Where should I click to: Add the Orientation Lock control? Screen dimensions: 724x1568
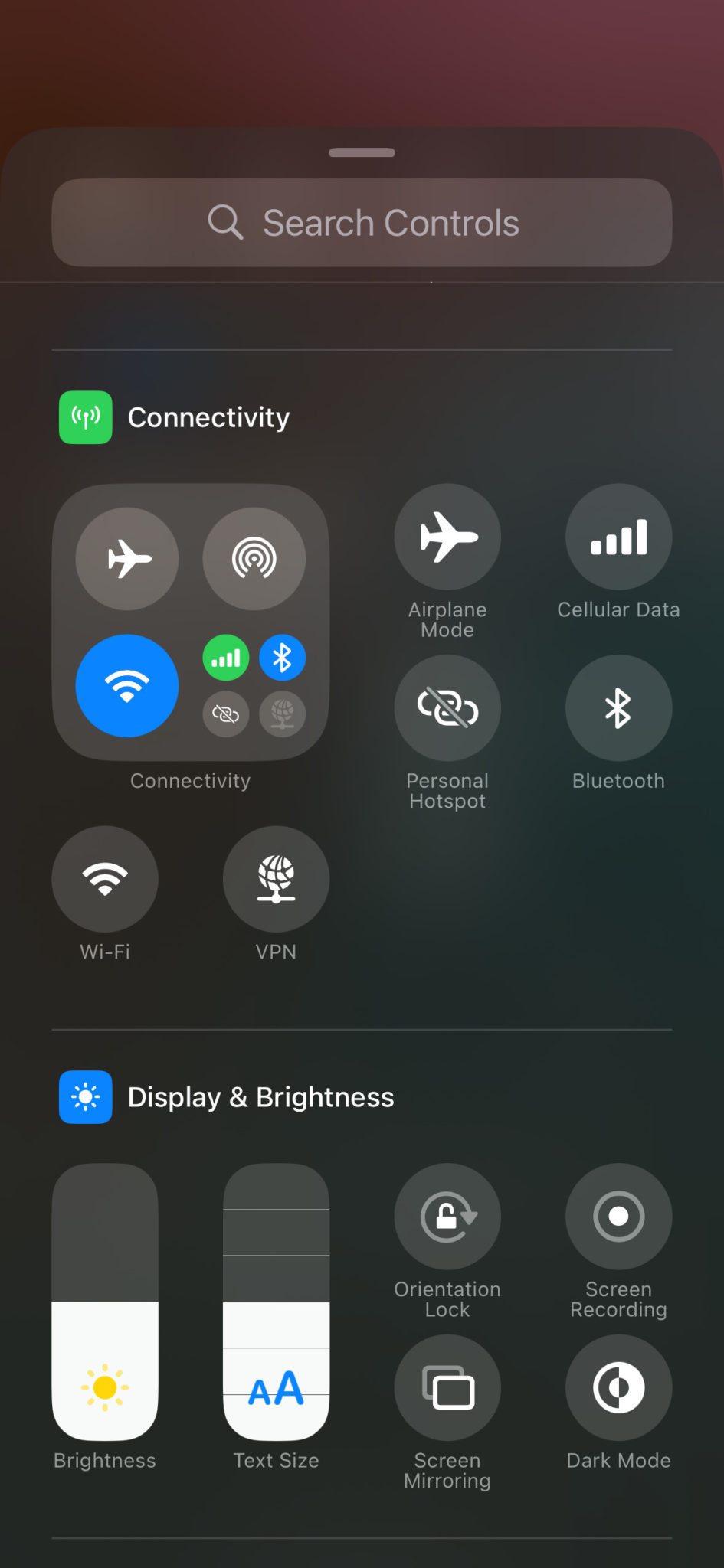point(447,1216)
